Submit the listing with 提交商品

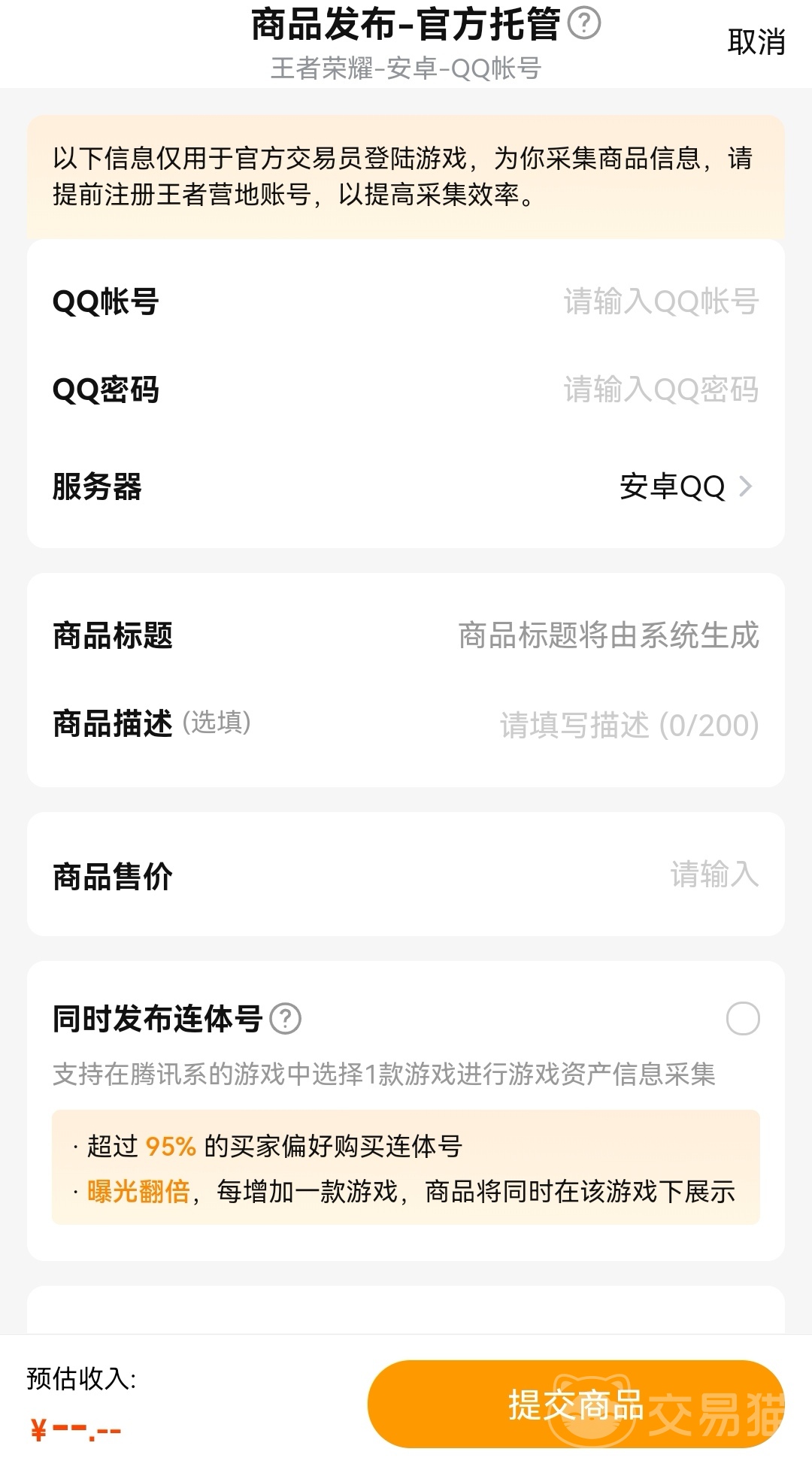point(575,1404)
